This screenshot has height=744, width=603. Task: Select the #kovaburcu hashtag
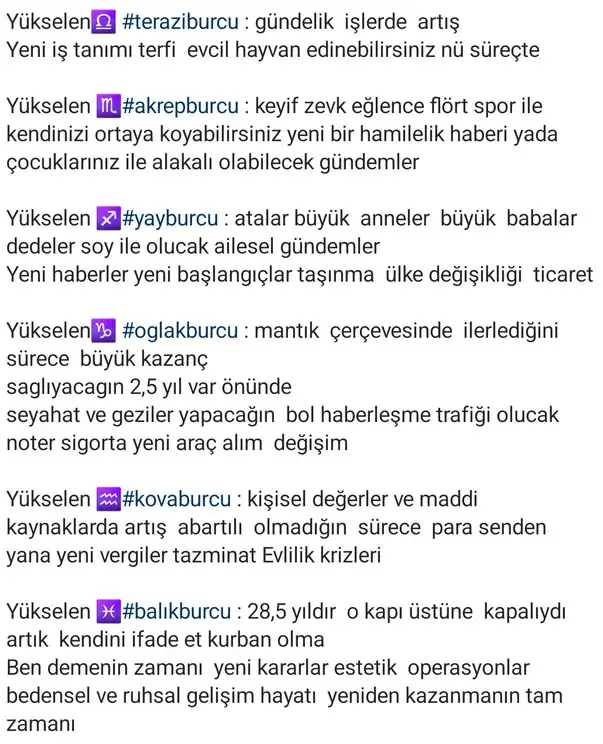(x=176, y=500)
